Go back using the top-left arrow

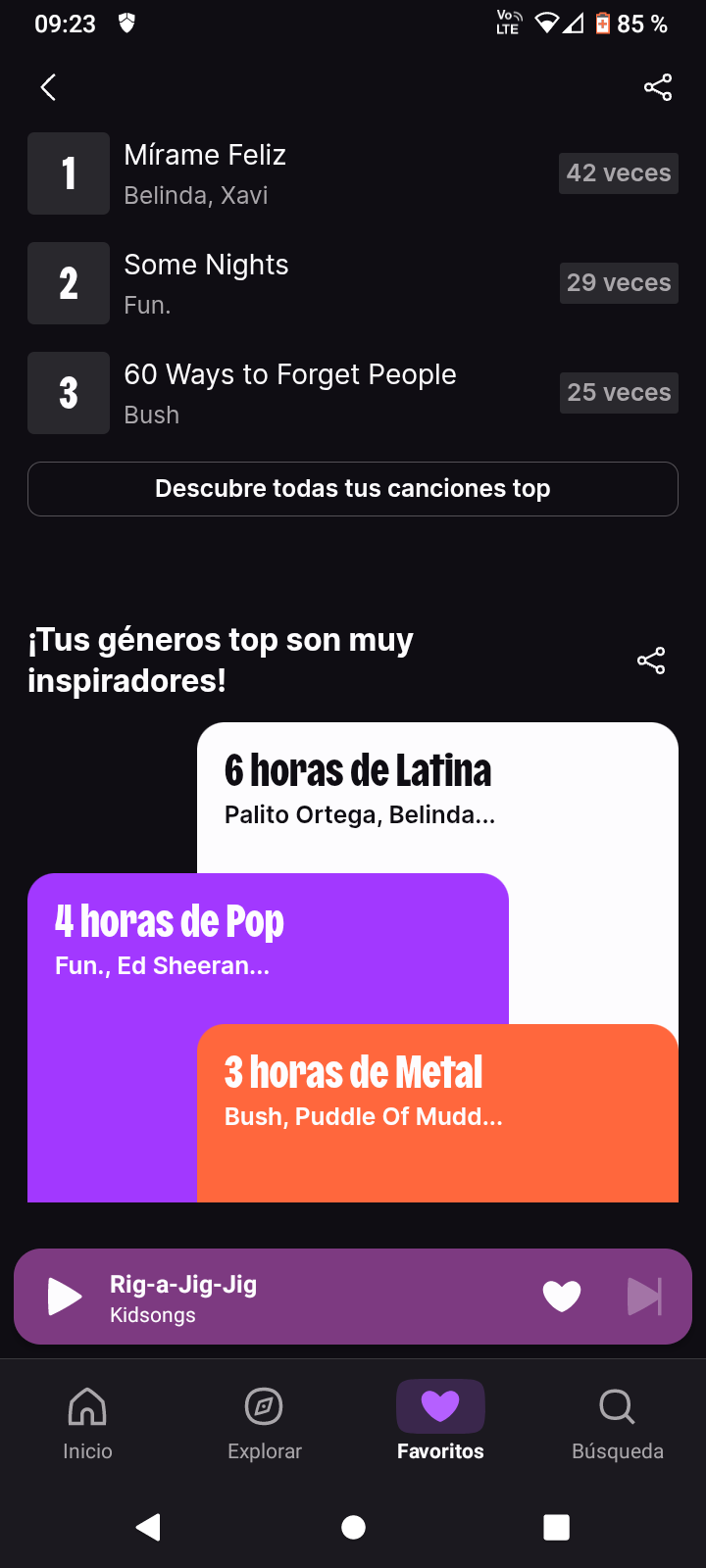(48, 87)
